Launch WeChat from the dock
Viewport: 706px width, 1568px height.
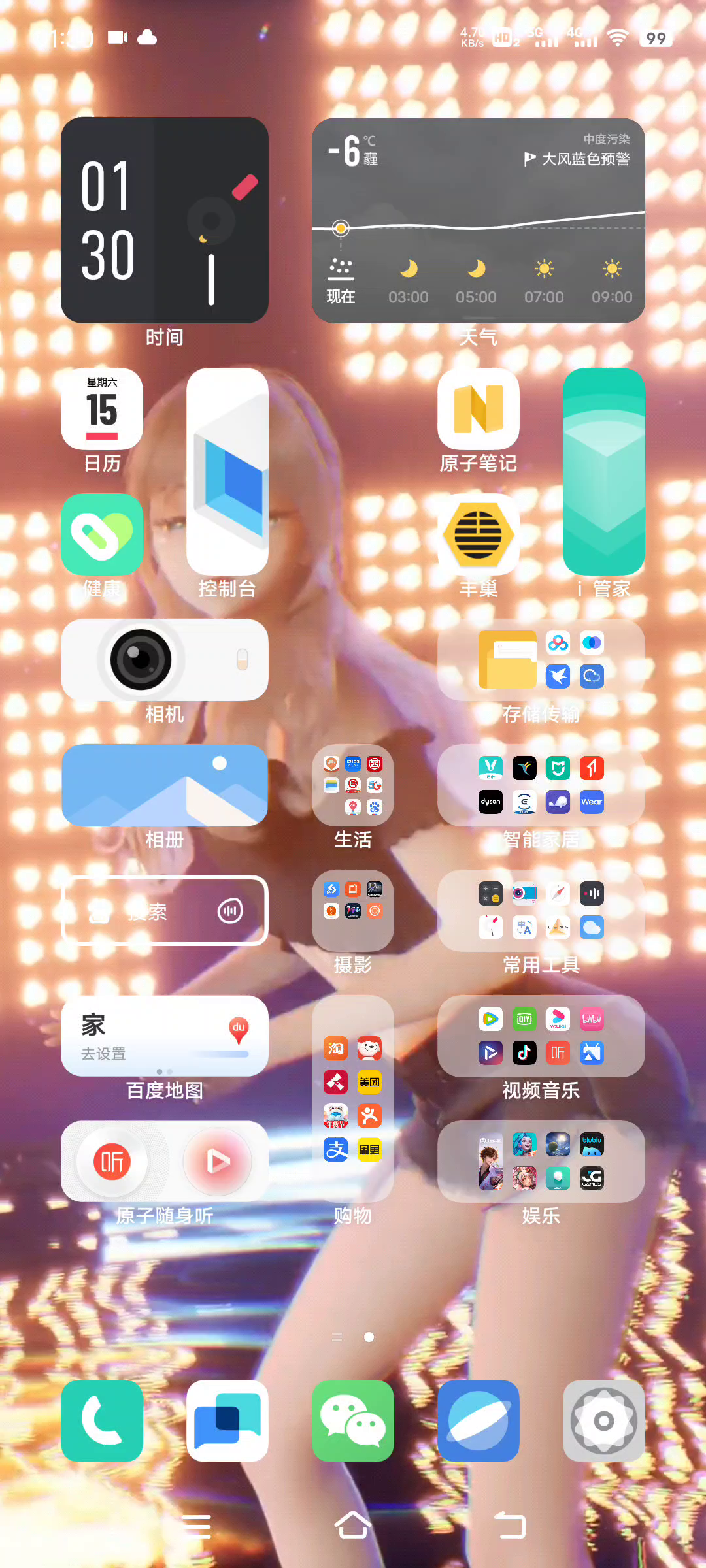point(352,1420)
